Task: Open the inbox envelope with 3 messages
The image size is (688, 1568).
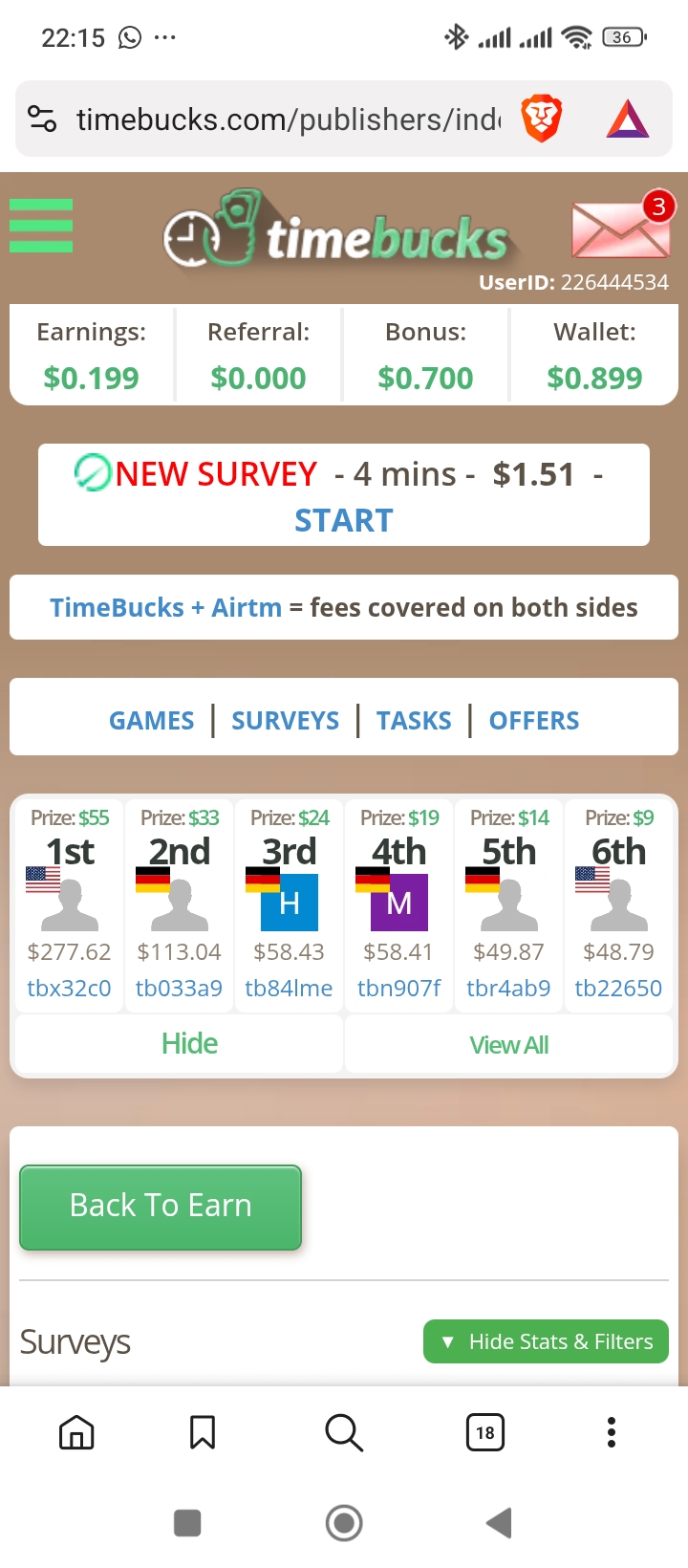Action: [x=620, y=229]
